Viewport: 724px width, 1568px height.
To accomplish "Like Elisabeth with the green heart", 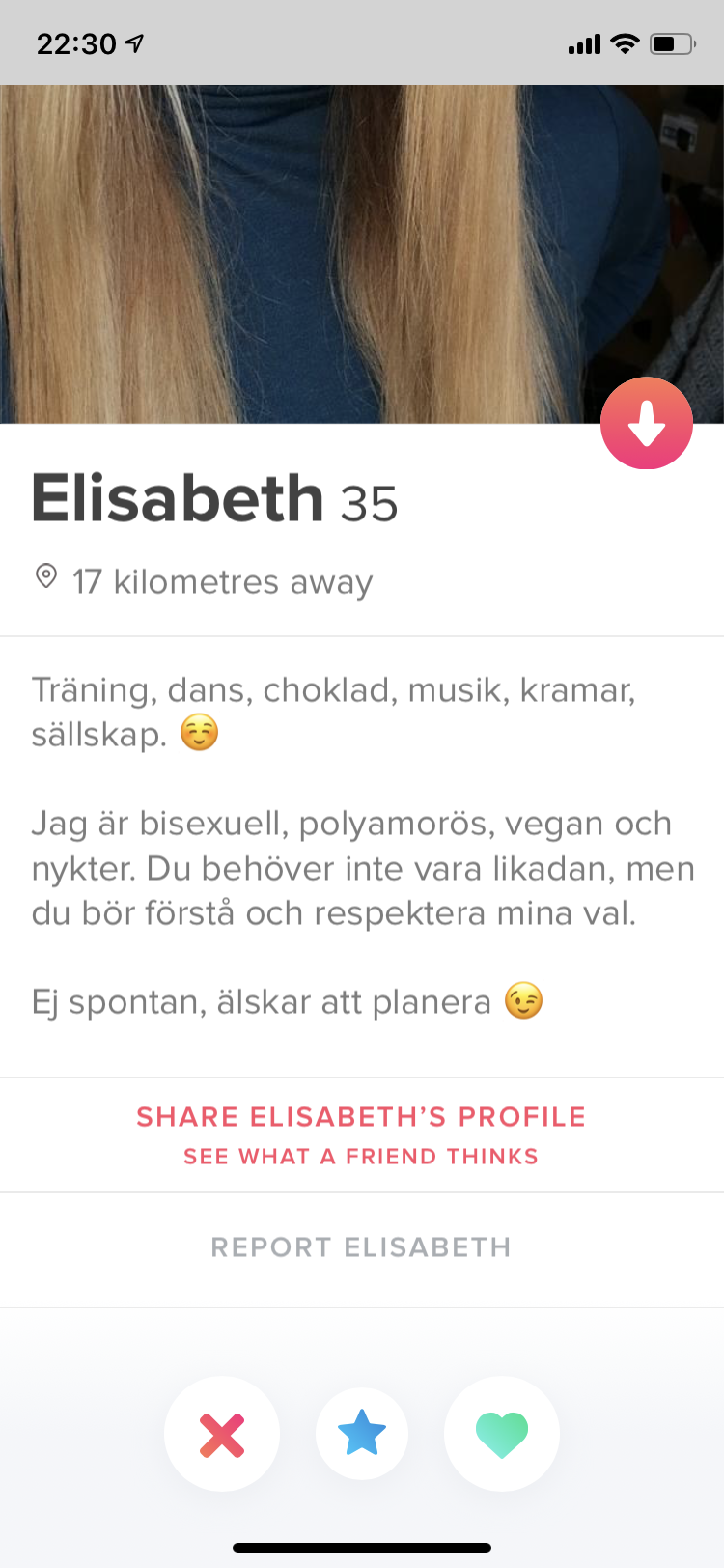I will [502, 1434].
